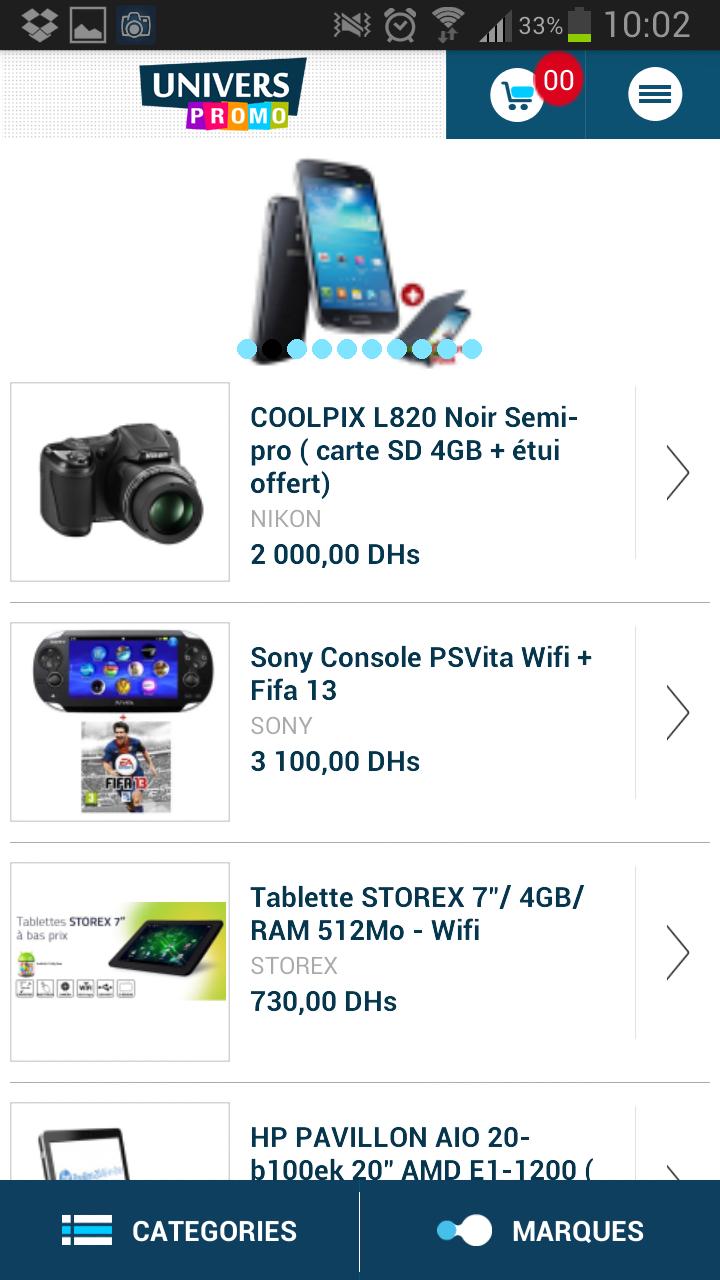View the Sony Console PSVita Wifi listing
Viewport: 720px width, 1280px height.
[x=420, y=674]
